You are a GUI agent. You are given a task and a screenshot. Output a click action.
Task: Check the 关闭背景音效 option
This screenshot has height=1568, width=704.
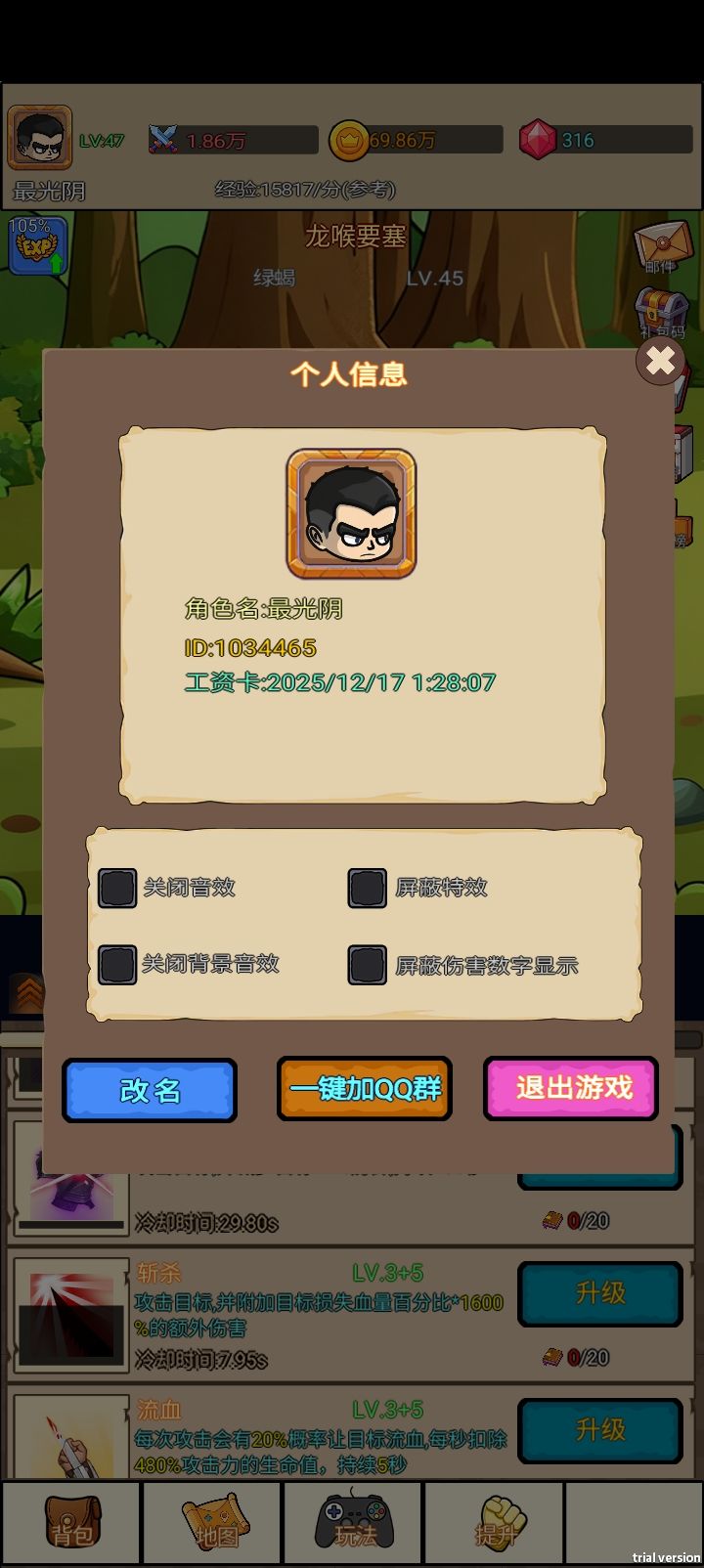[117, 965]
